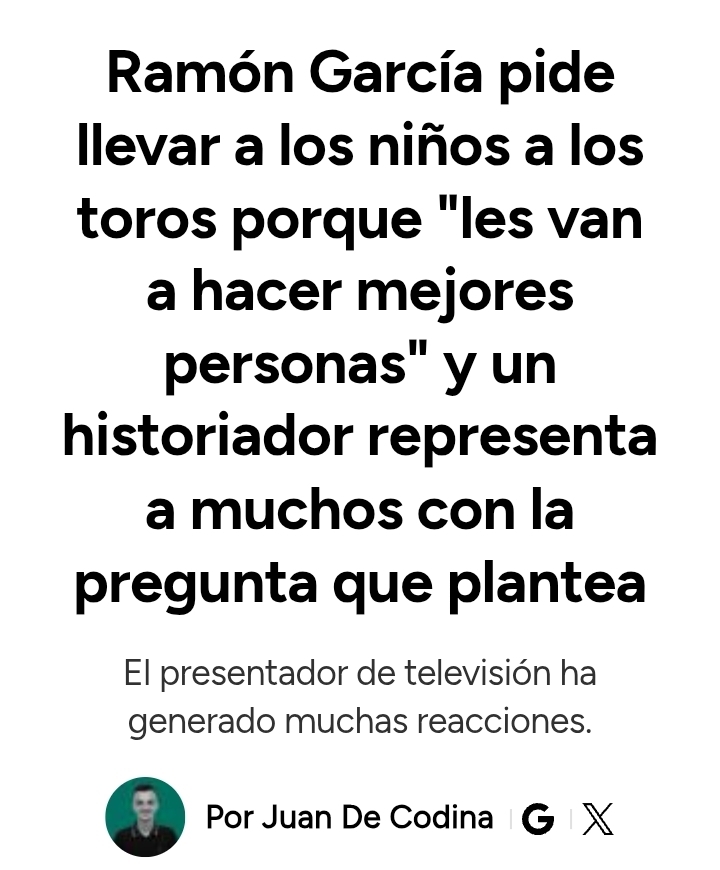Open the author's X profile icon
This screenshot has width=720, height=870.
(x=598, y=820)
